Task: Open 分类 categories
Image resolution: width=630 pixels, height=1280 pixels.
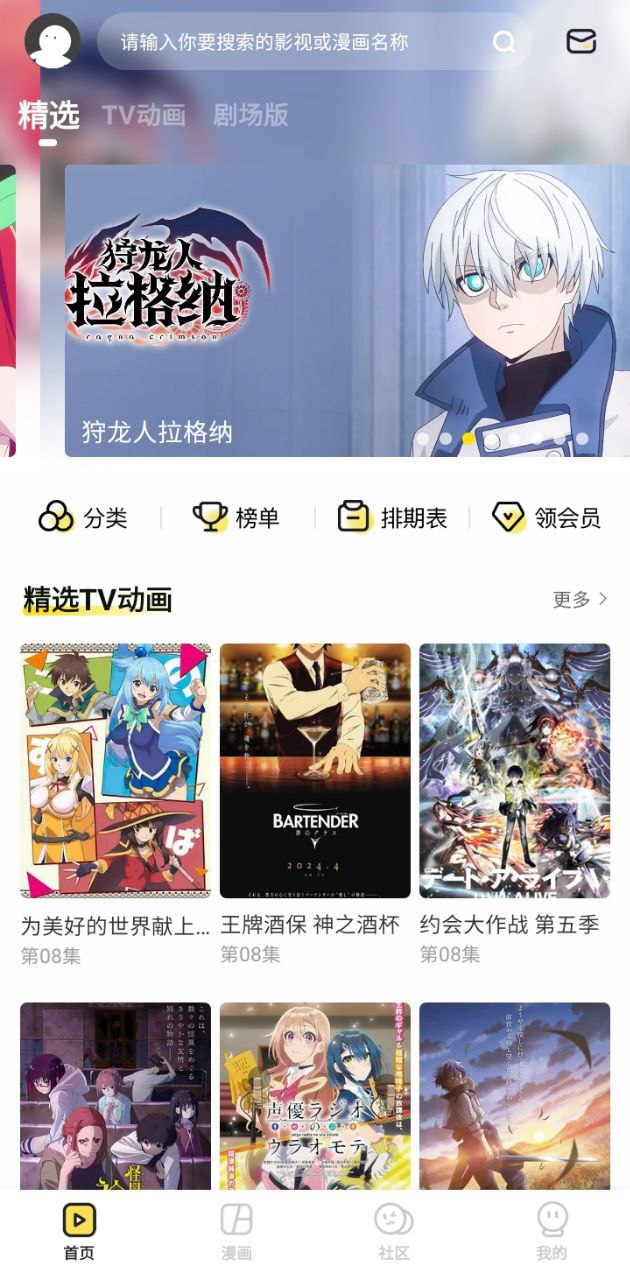Action: tap(84, 517)
